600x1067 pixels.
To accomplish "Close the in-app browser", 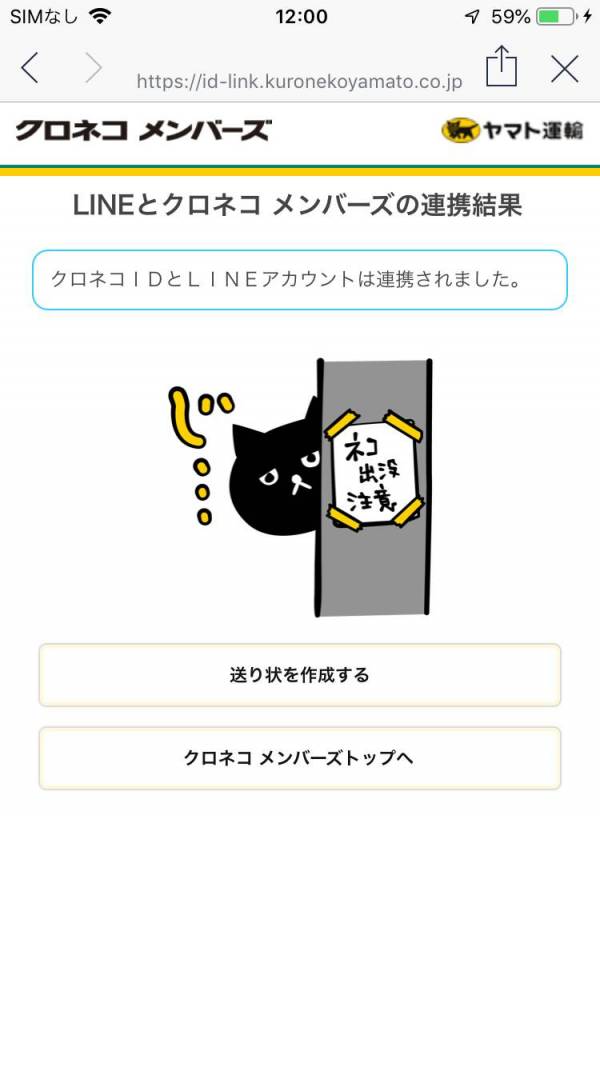I will coord(565,68).
